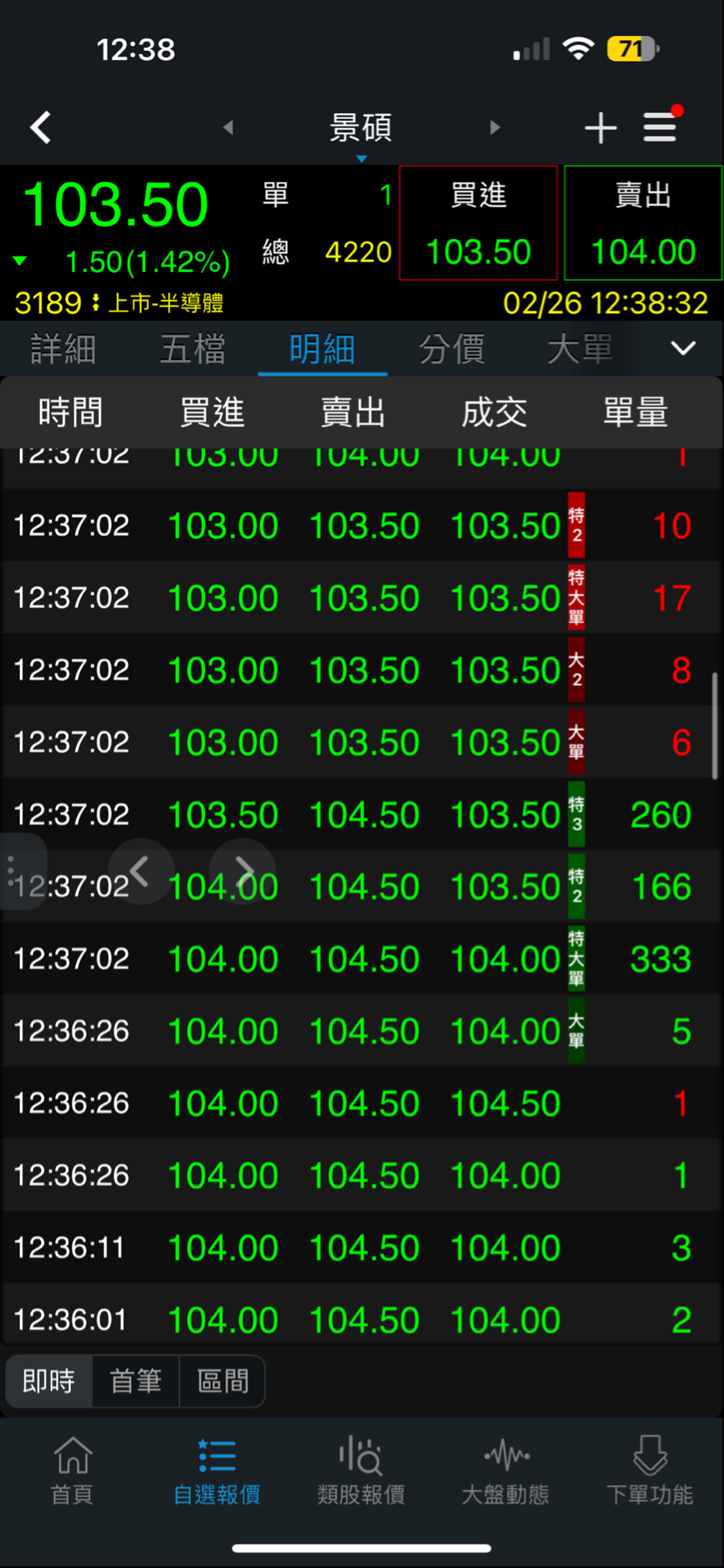Image resolution: width=724 pixels, height=1568 pixels.
Task: Switch to the 首筆 segment
Action: point(136,1381)
